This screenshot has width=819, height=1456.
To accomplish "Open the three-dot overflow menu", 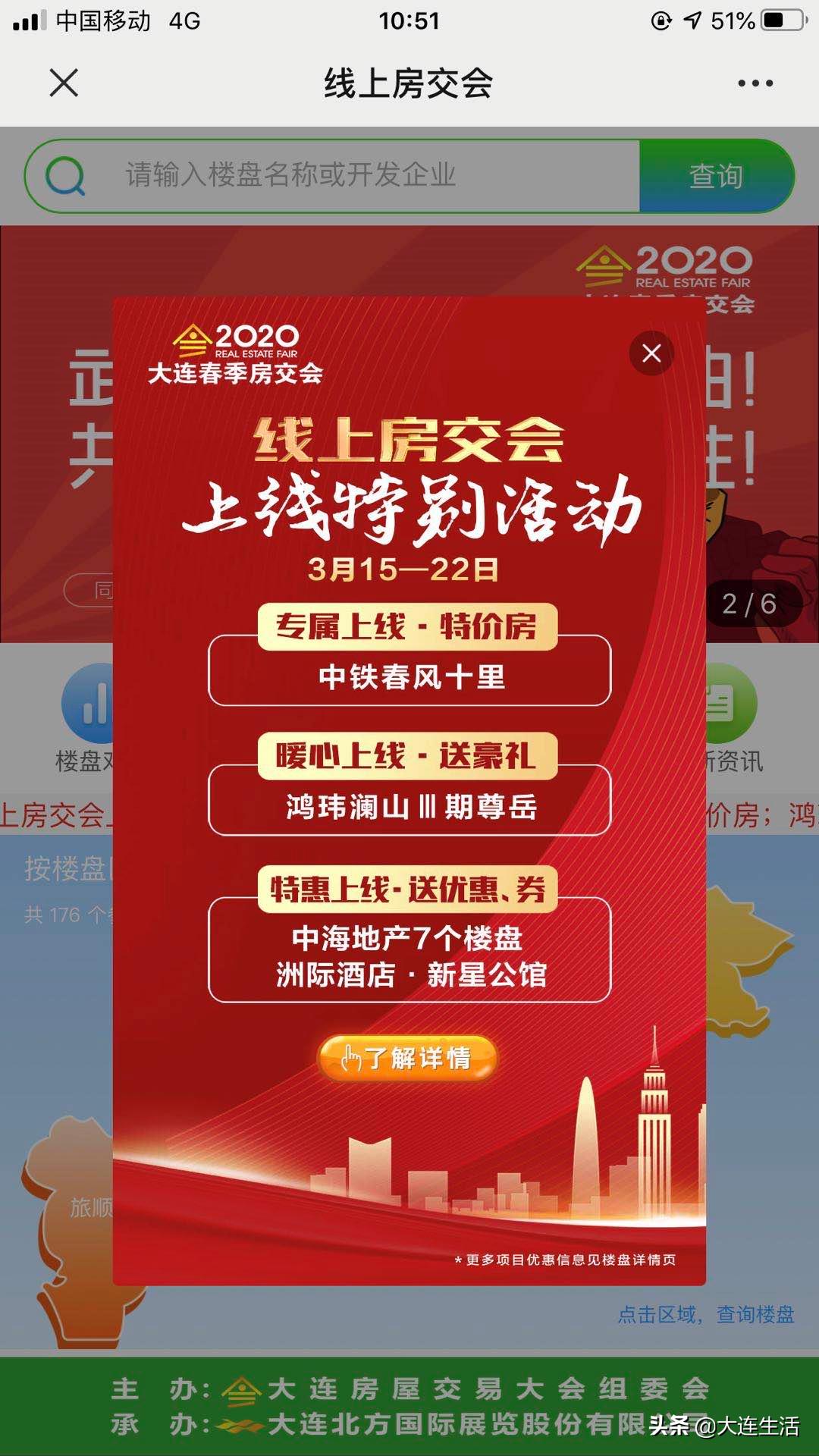I will tap(755, 83).
